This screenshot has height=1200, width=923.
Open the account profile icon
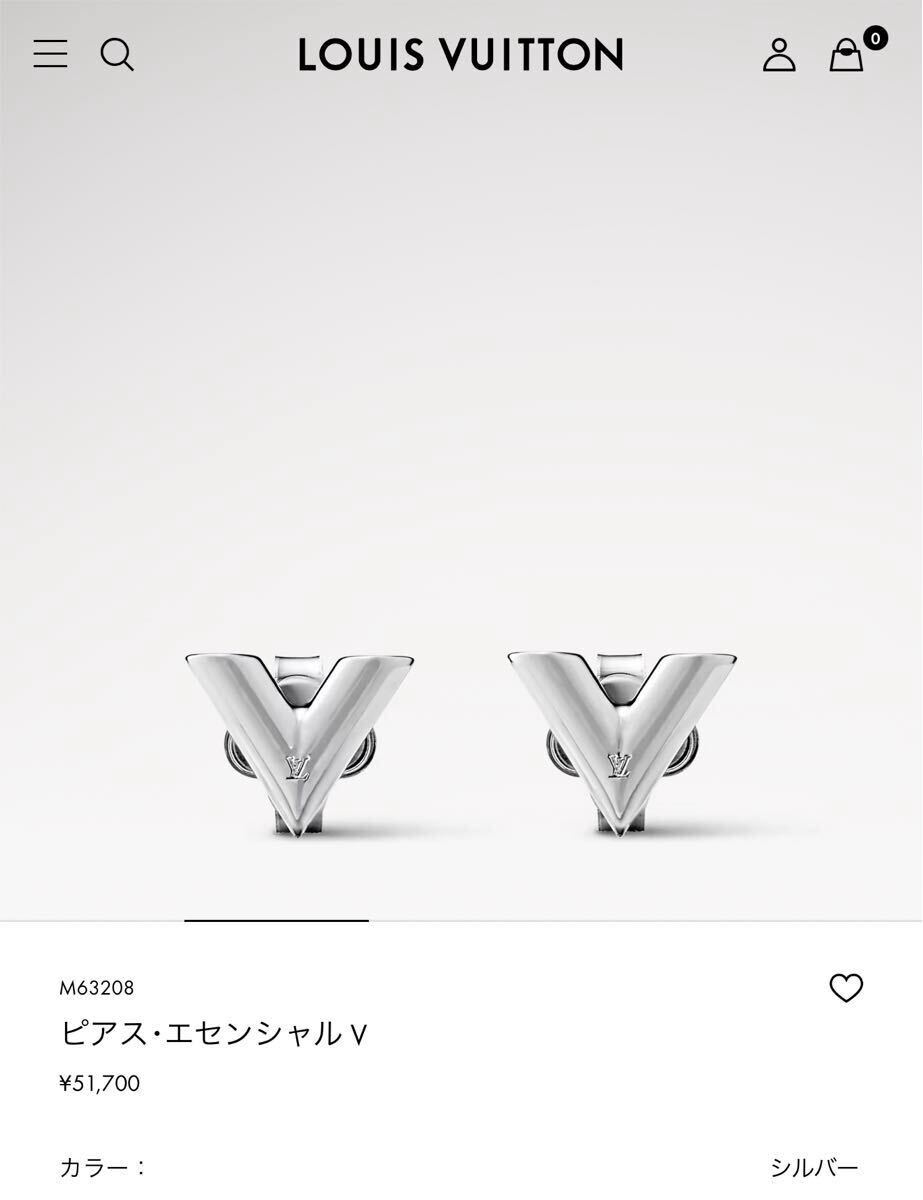pos(779,55)
